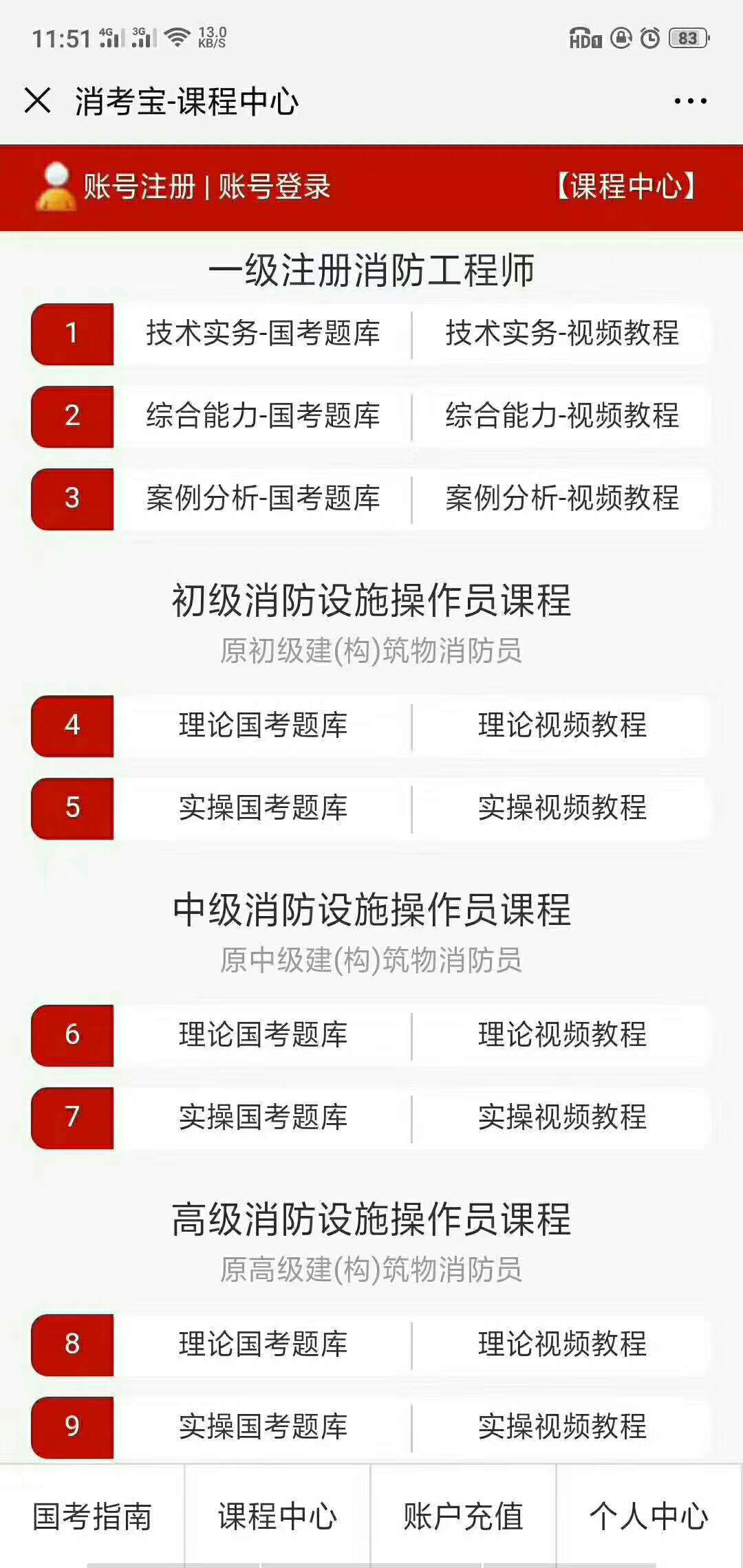Select 综合能力-国考题库

point(263,416)
